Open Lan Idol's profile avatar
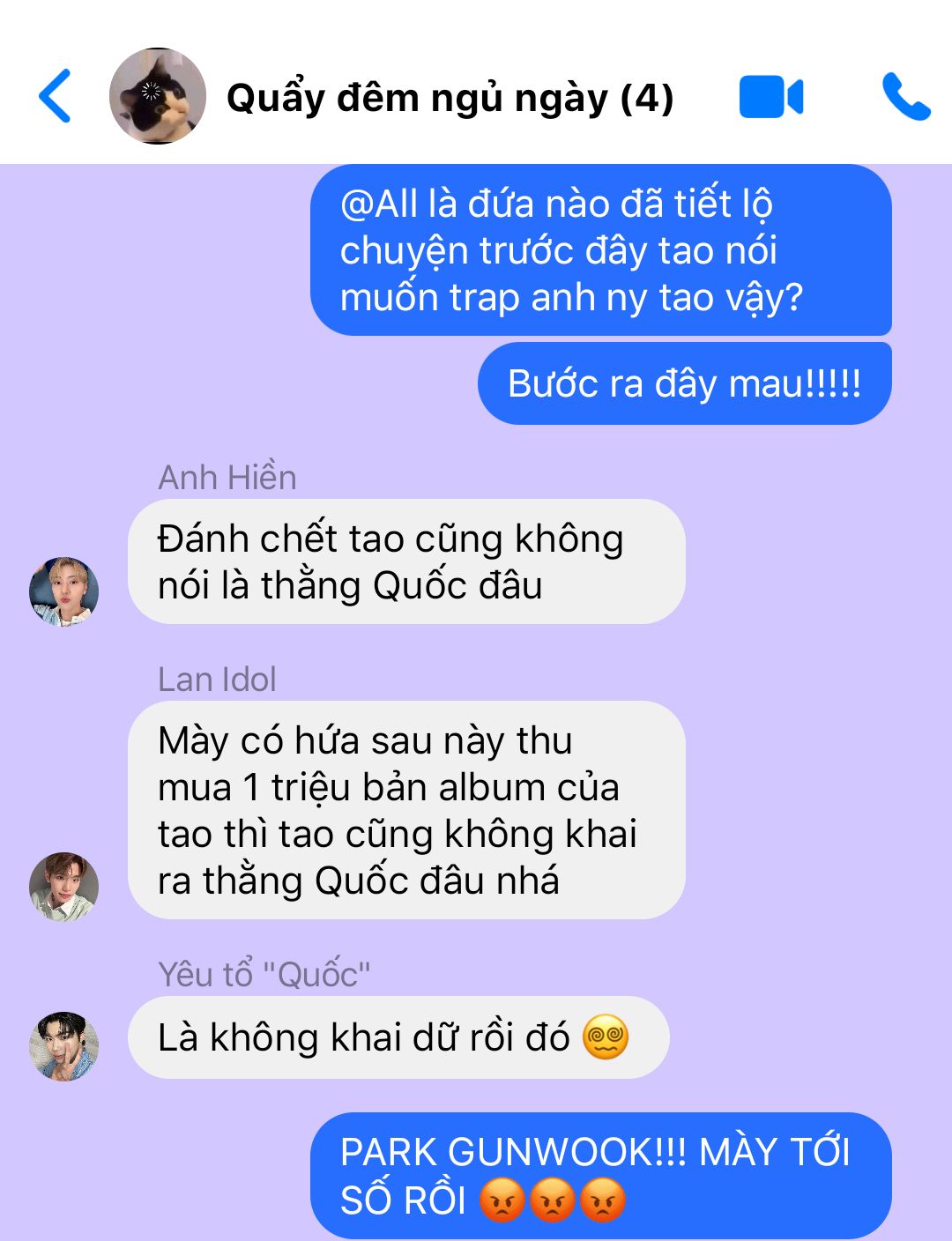The height and width of the screenshot is (1241, 952). coord(63,887)
